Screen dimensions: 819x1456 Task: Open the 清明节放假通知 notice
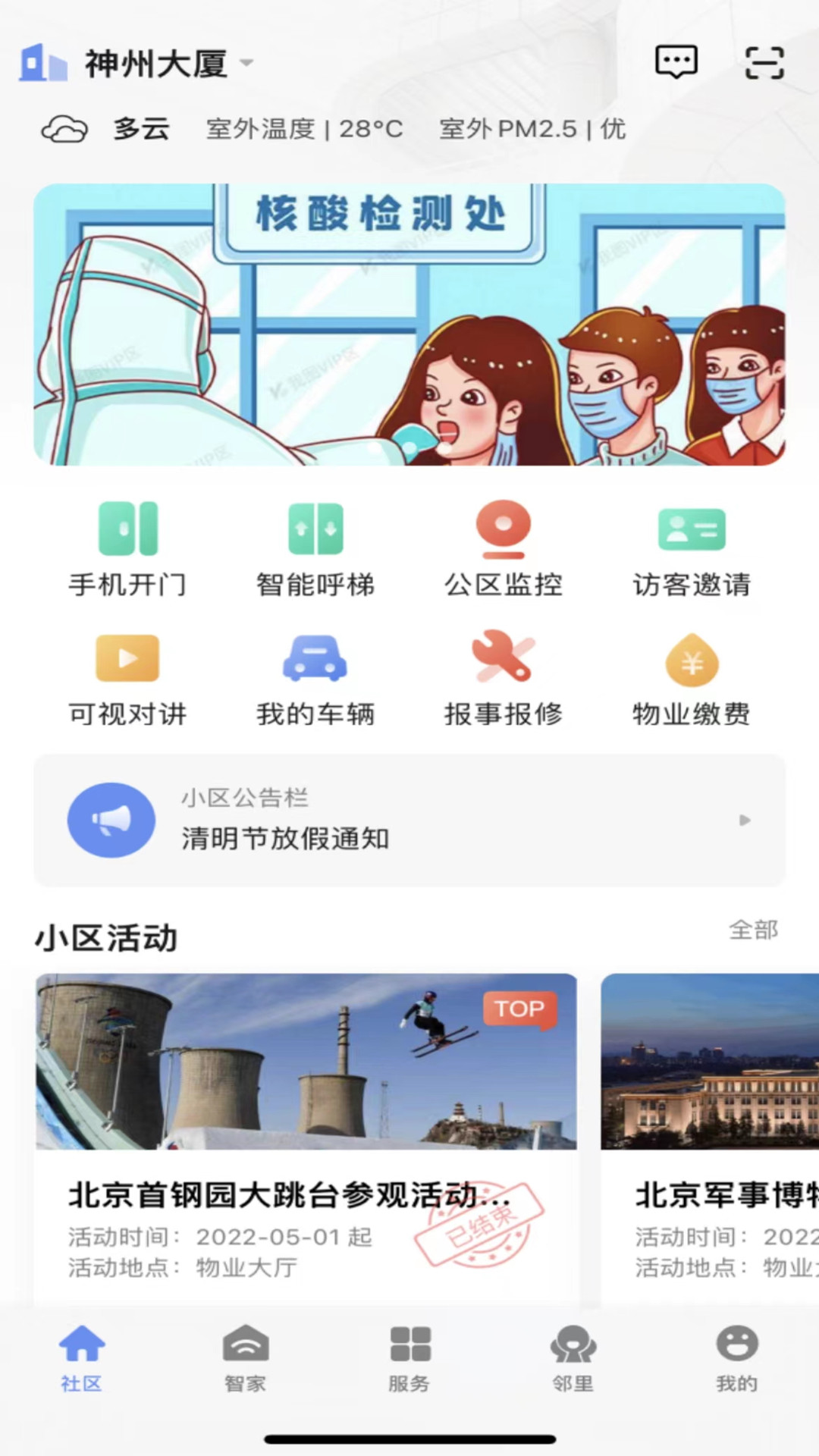(x=409, y=821)
